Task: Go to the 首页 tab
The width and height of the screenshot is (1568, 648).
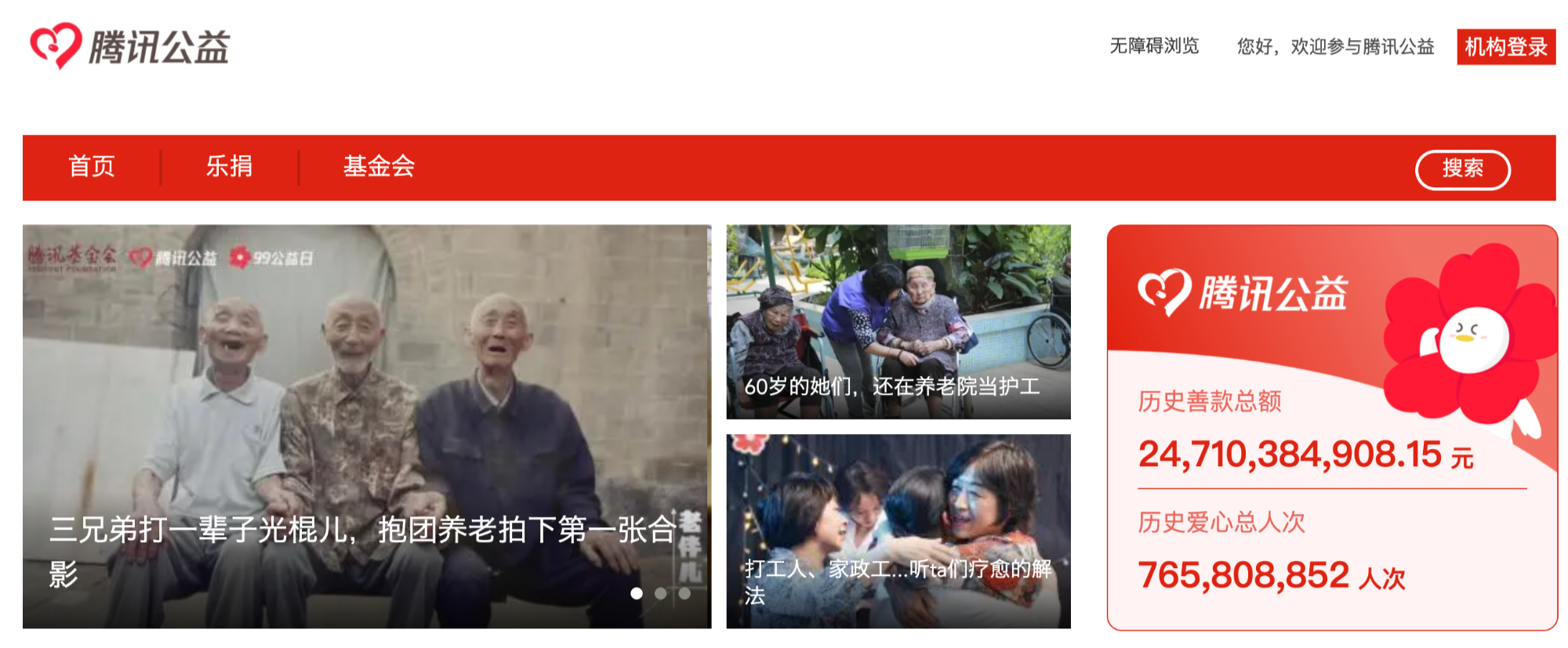Action: [x=92, y=167]
